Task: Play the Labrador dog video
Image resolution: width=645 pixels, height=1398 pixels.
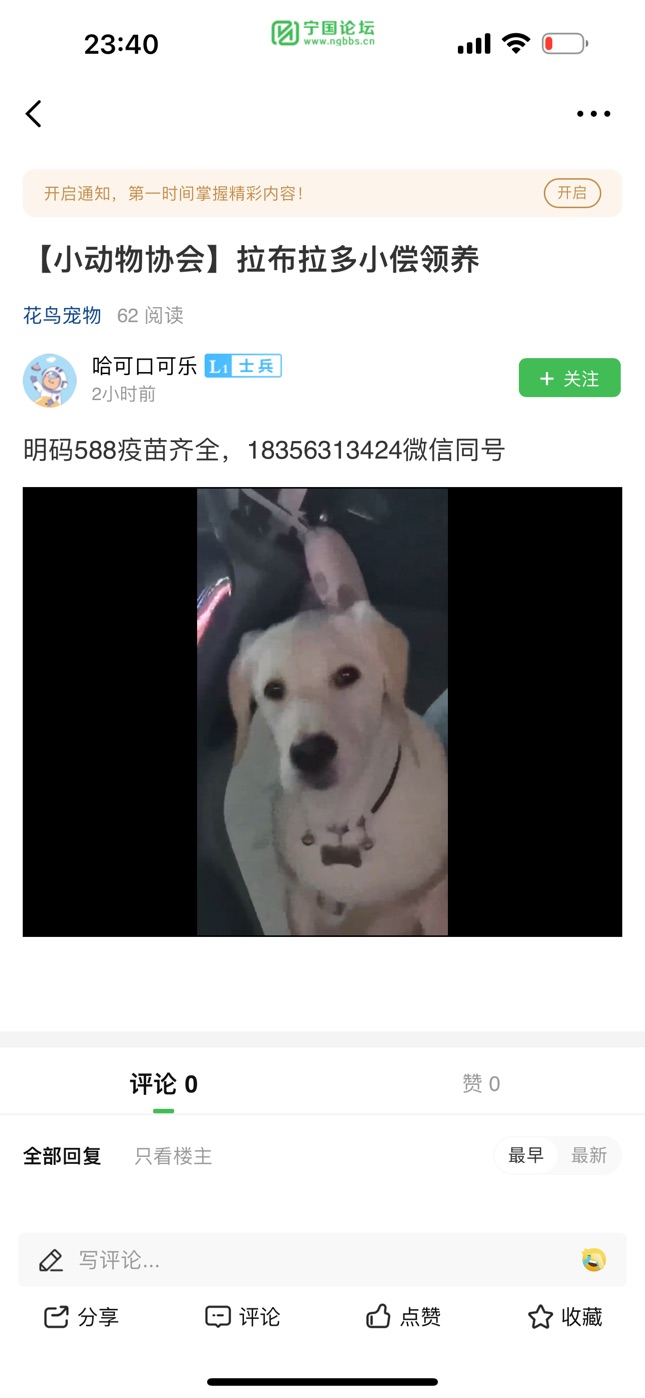Action: tap(322, 711)
